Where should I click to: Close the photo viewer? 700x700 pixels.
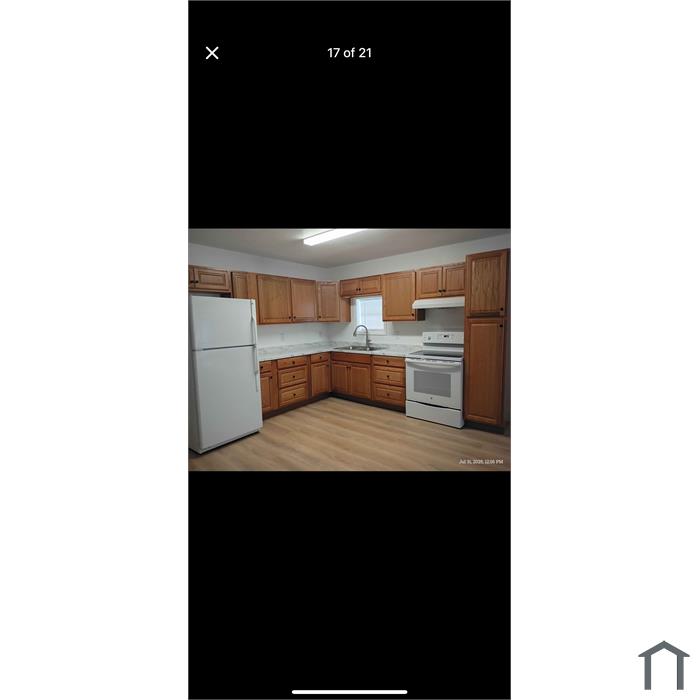[x=212, y=53]
